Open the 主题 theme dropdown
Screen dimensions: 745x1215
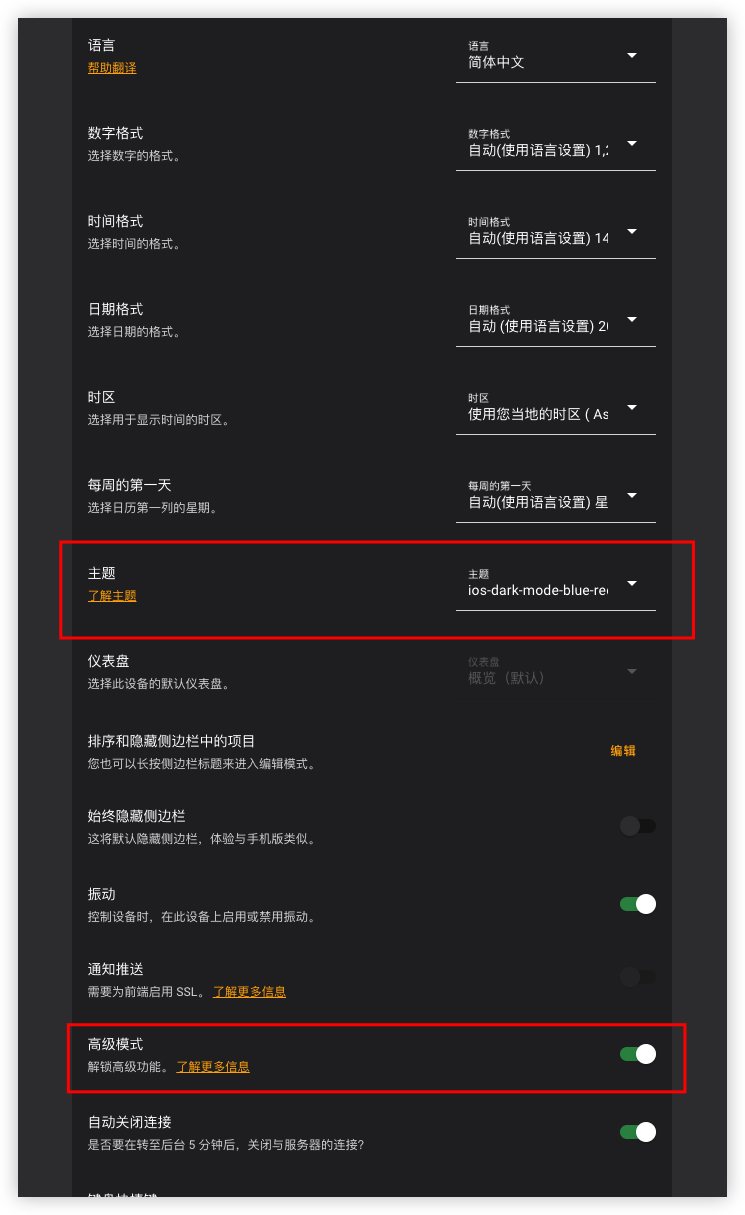pos(555,584)
